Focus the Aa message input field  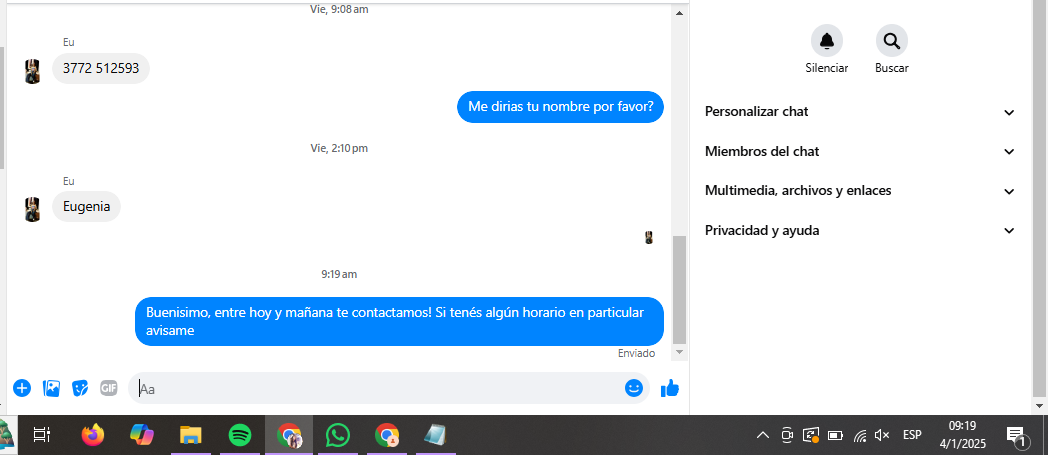point(380,388)
